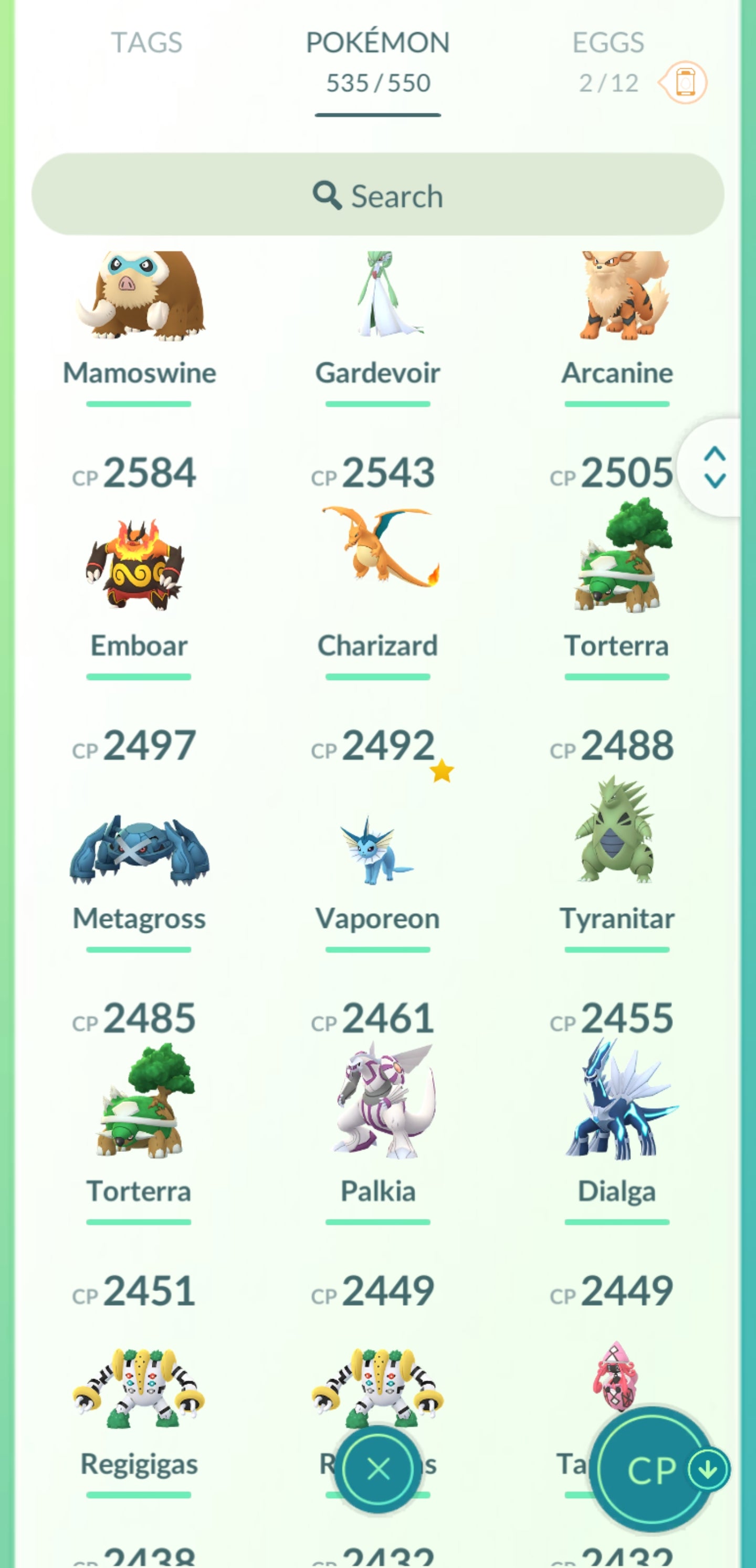Open Dialga with CP 2455
The width and height of the screenshot is (756, 1568).
point(616,1101)
